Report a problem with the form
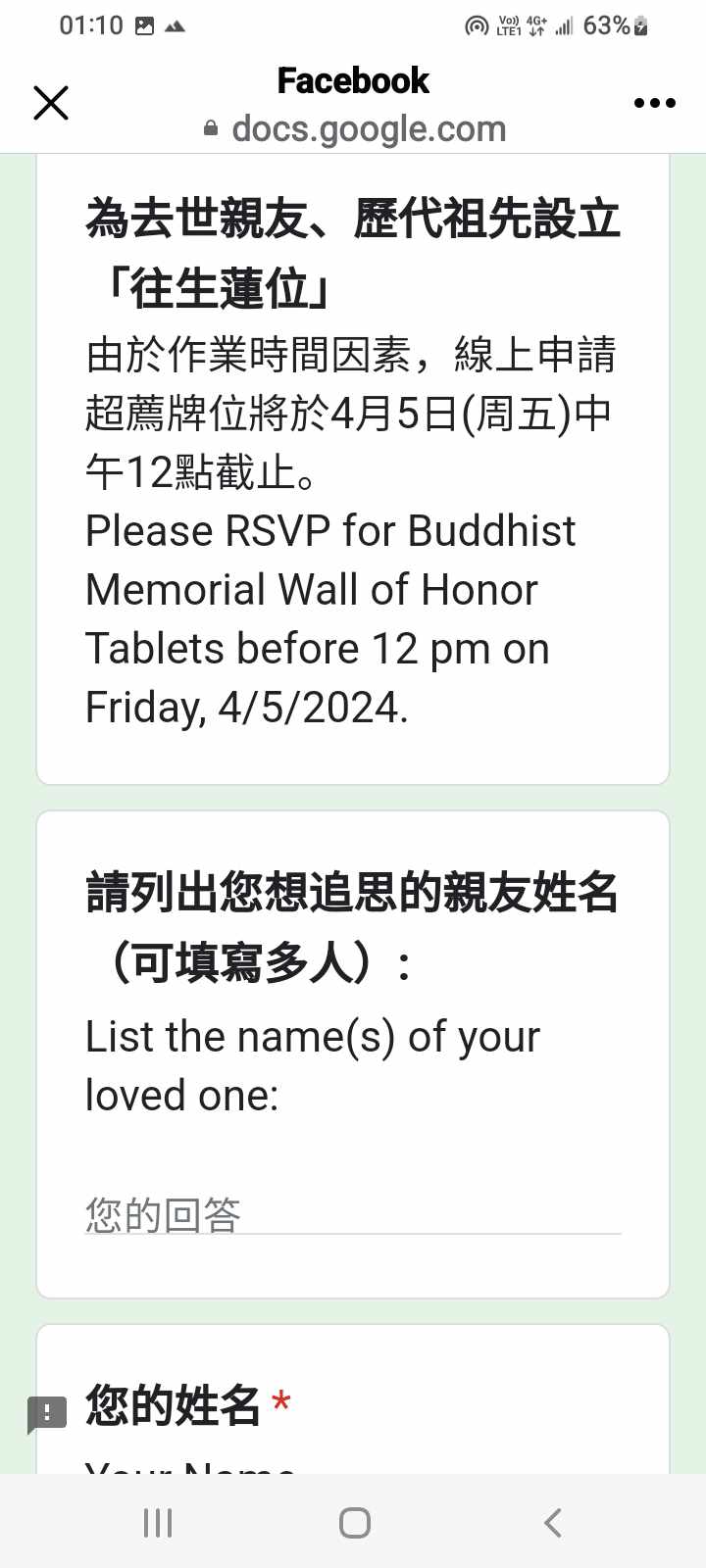 tap(46, 1414)
